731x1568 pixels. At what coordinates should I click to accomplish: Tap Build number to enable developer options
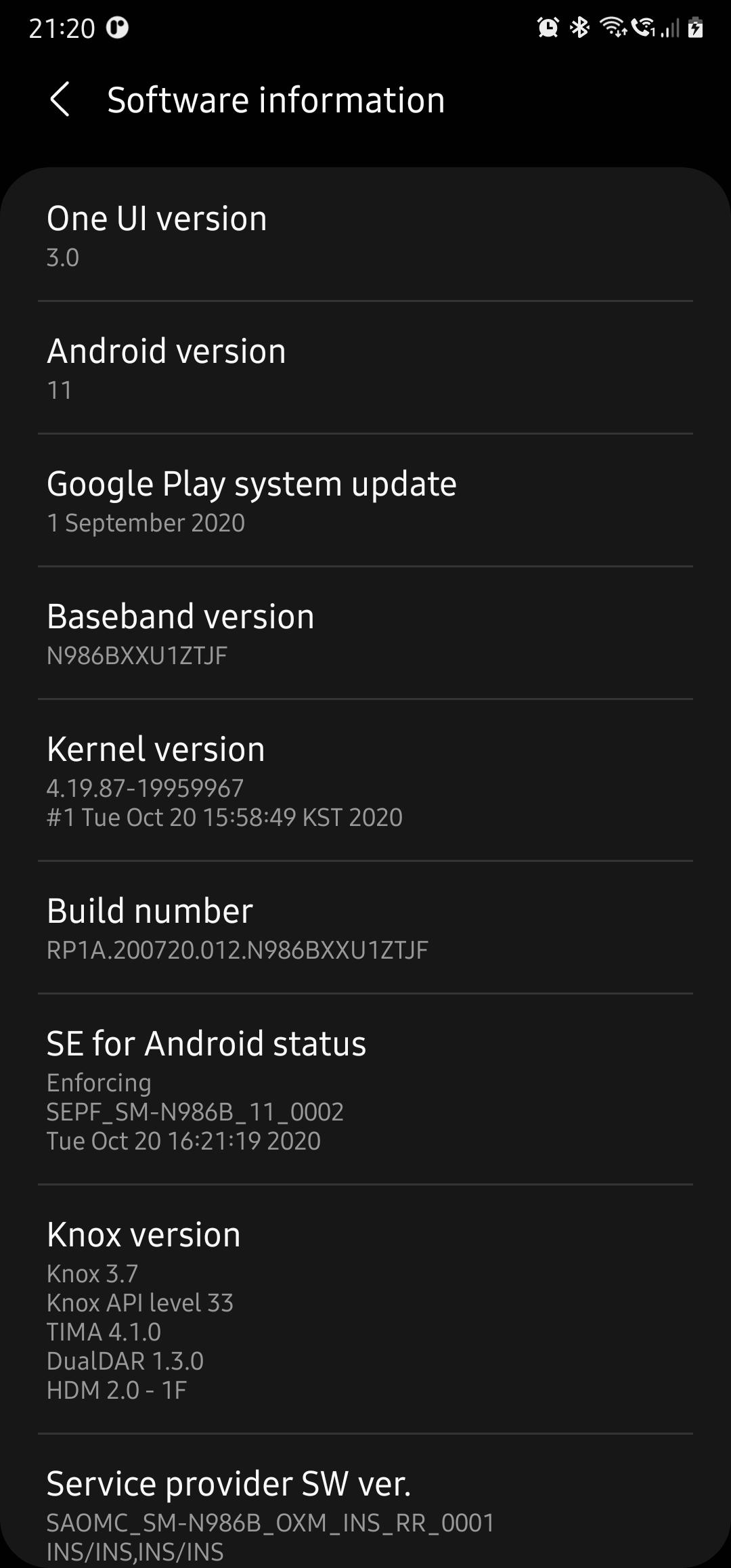coord(365,928)
